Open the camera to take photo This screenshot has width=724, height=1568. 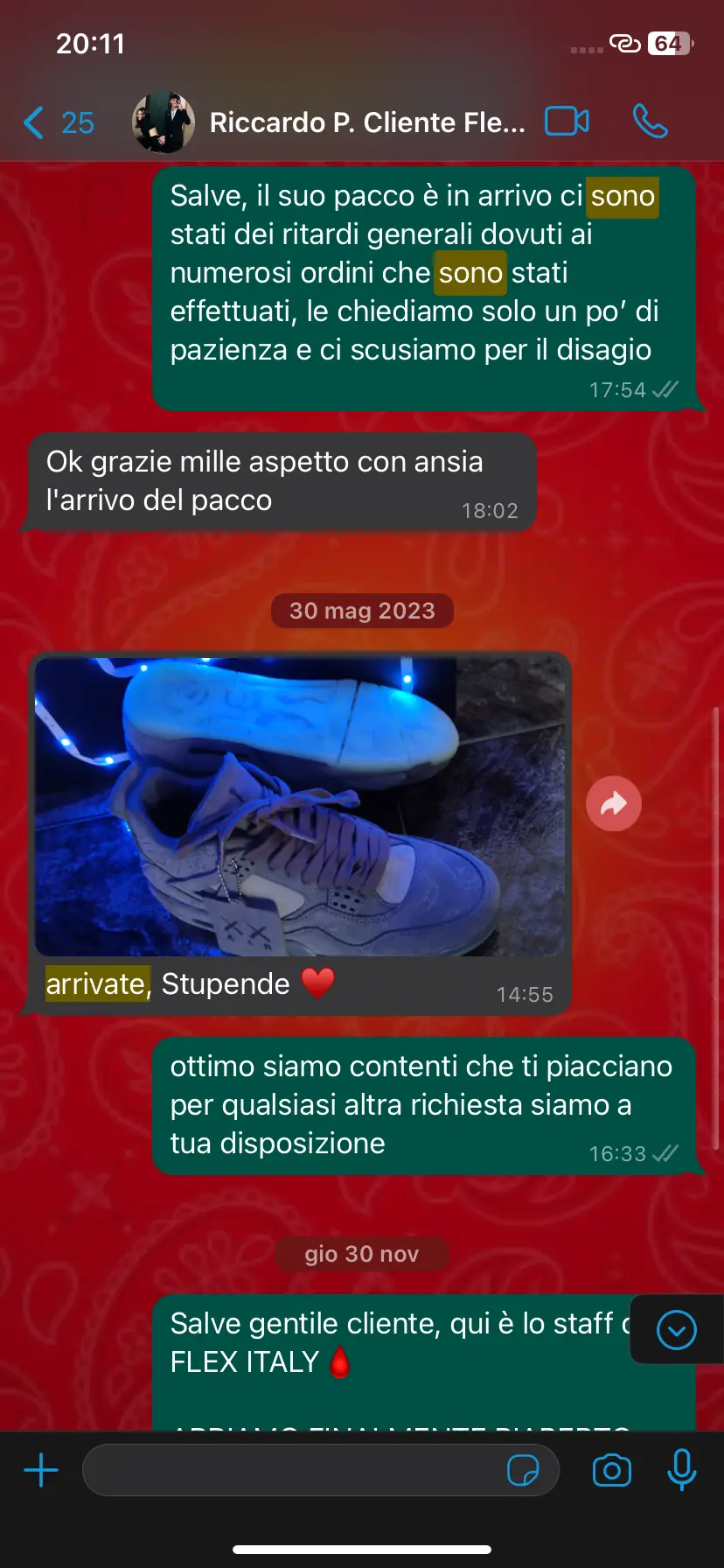[x=611, y=1470]
